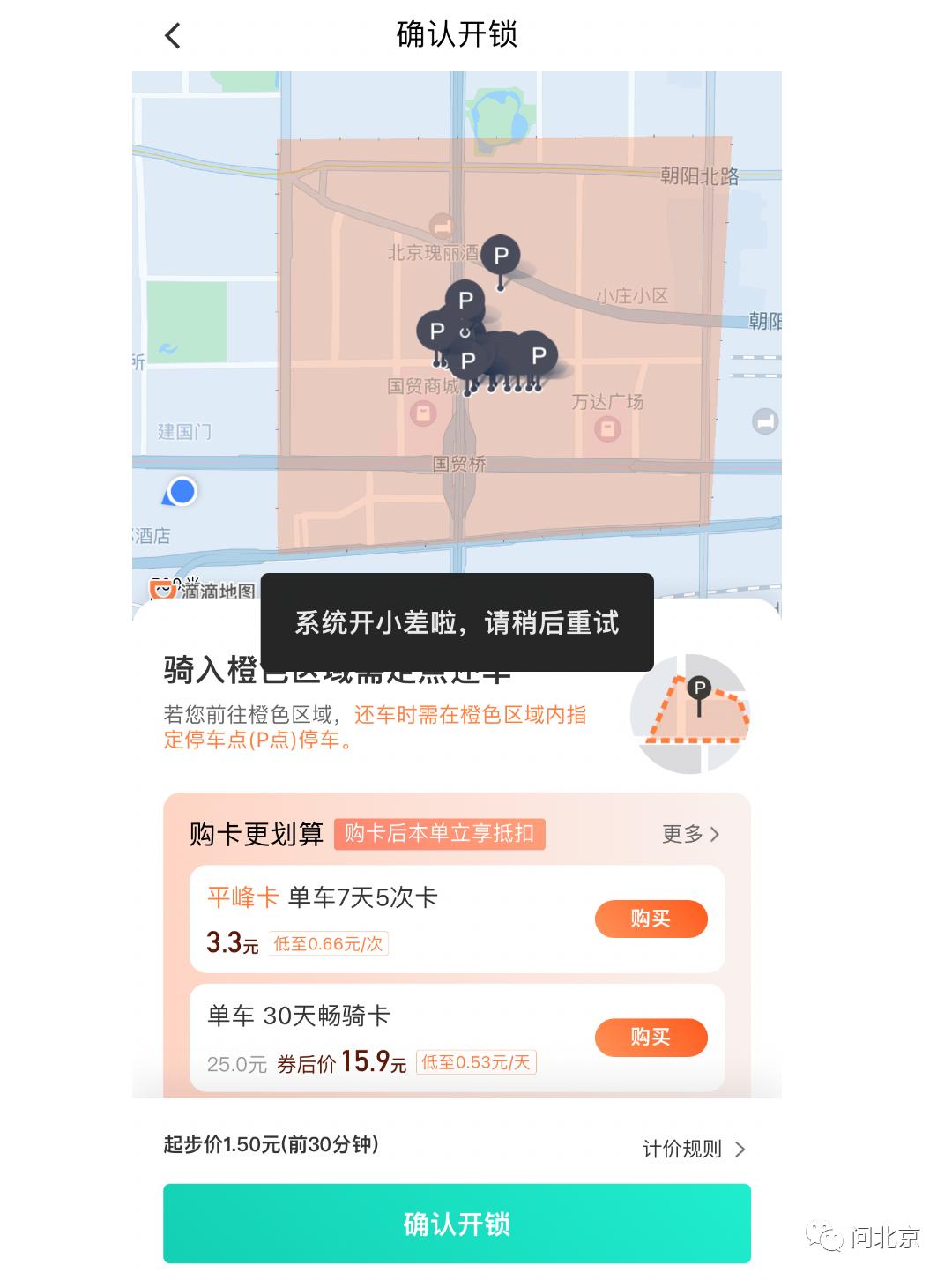Go back from 确认开锁 page

click(x=173, y=36)
